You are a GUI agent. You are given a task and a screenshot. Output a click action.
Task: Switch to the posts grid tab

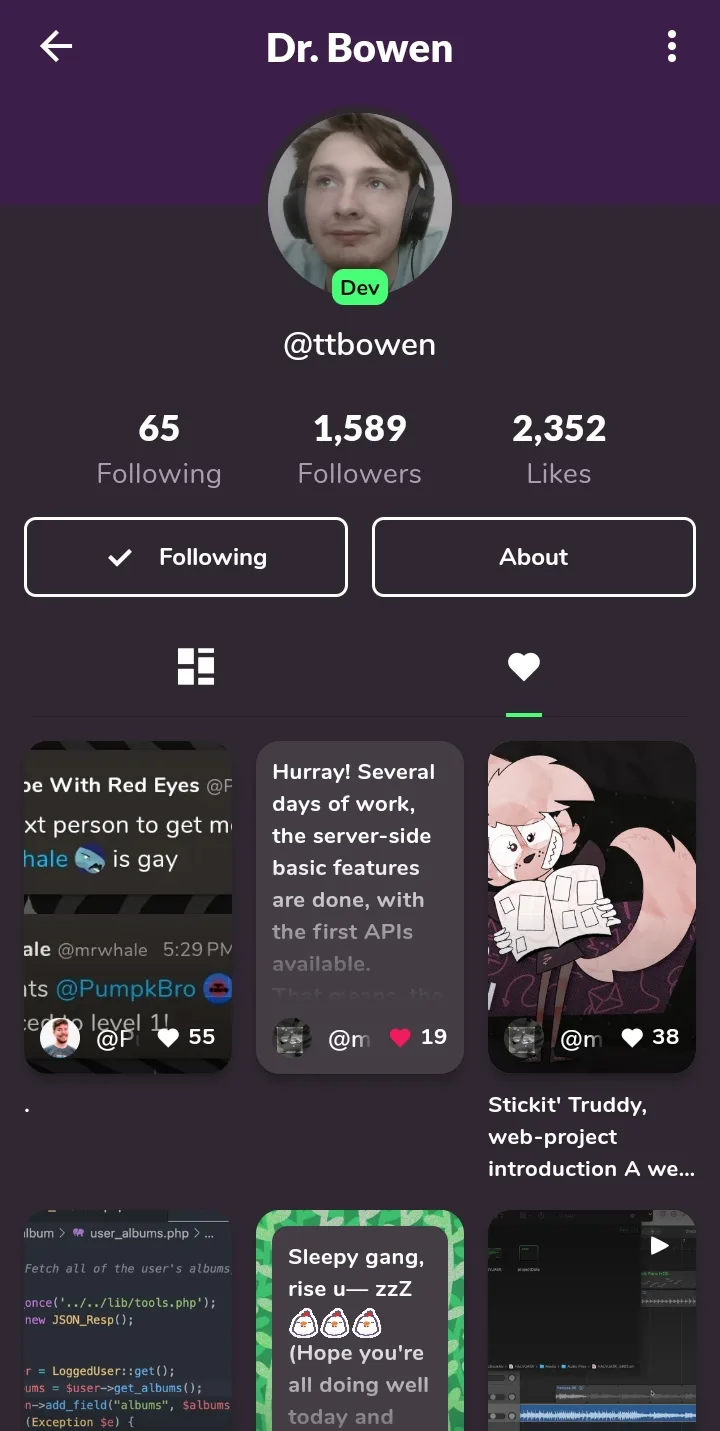[196, 666]
